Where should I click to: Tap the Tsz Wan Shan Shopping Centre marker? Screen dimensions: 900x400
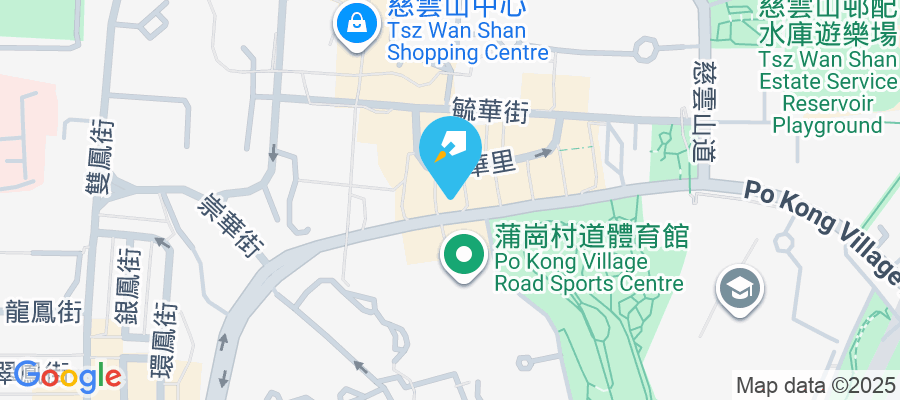(x=354, y=25)
